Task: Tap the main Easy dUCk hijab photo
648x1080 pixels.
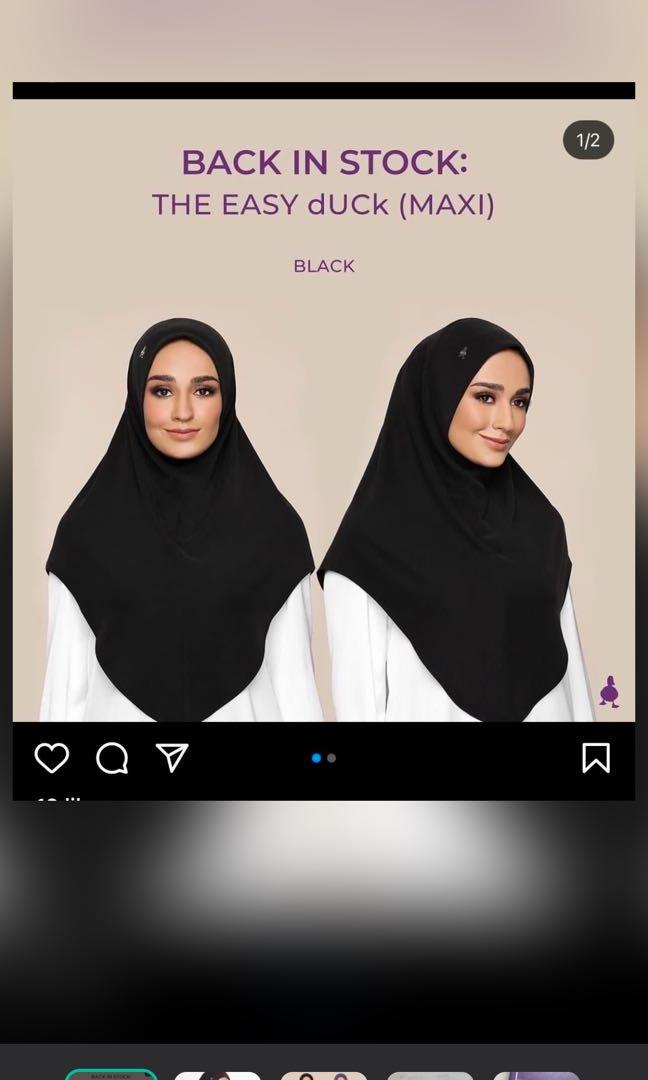Action: tap(323, 450)
